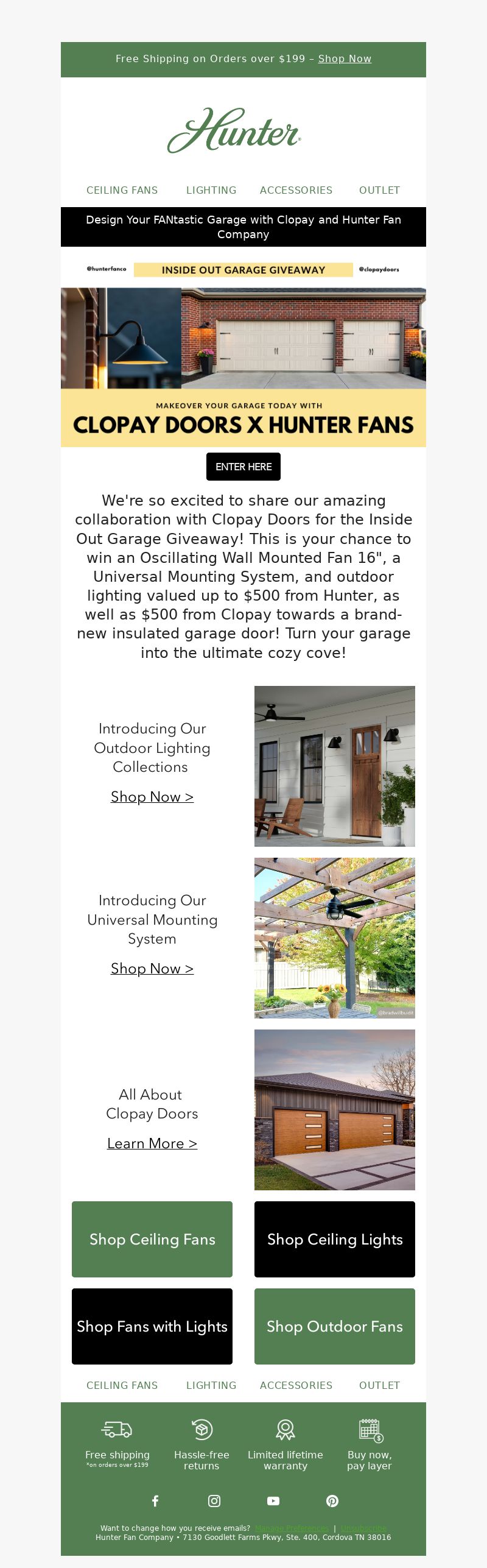487x1568 pixels.
Task: Tap the ENTER HERE giveaway button
Action: (x=243, y=467)
